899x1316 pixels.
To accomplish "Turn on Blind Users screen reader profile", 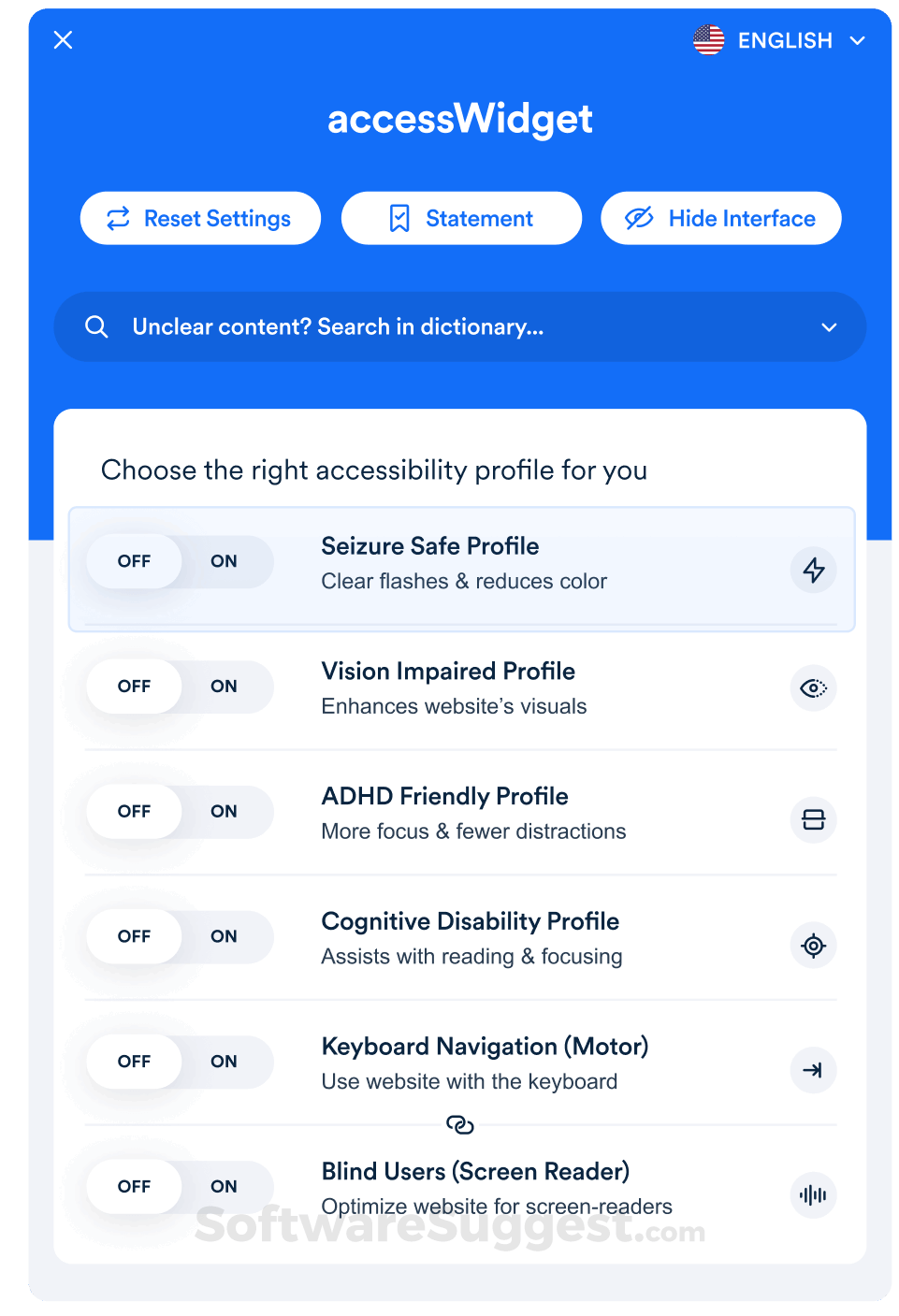I will coord(224,1186).
